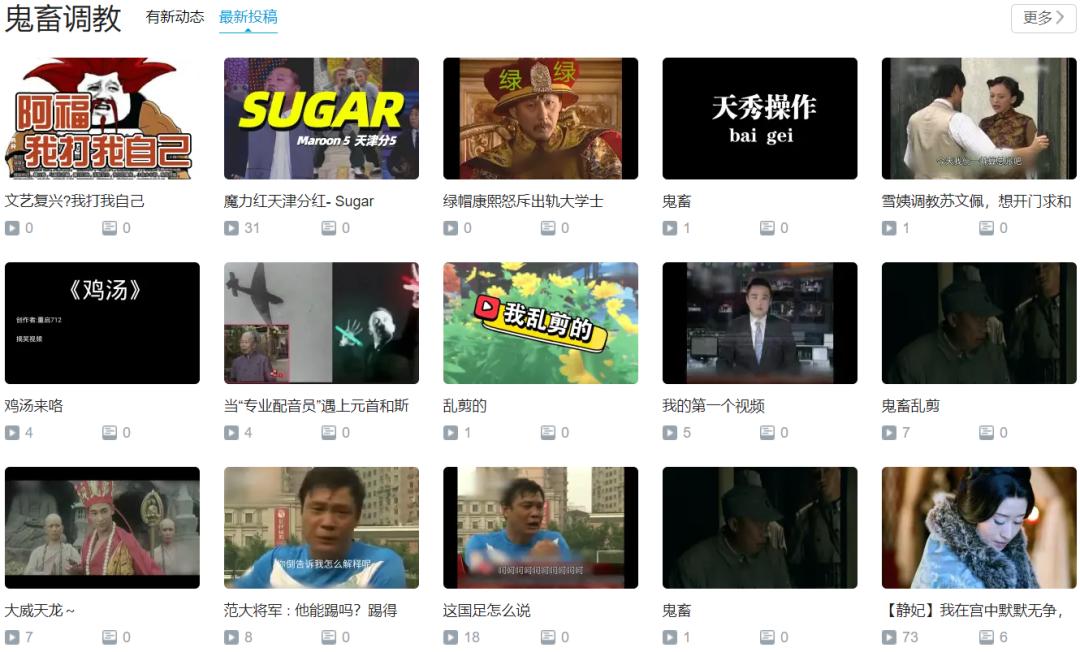Viewport: 1080px width, 652px height.
Task: Open video 文艺复兴?我打我自己
Action: click(102, 118)
